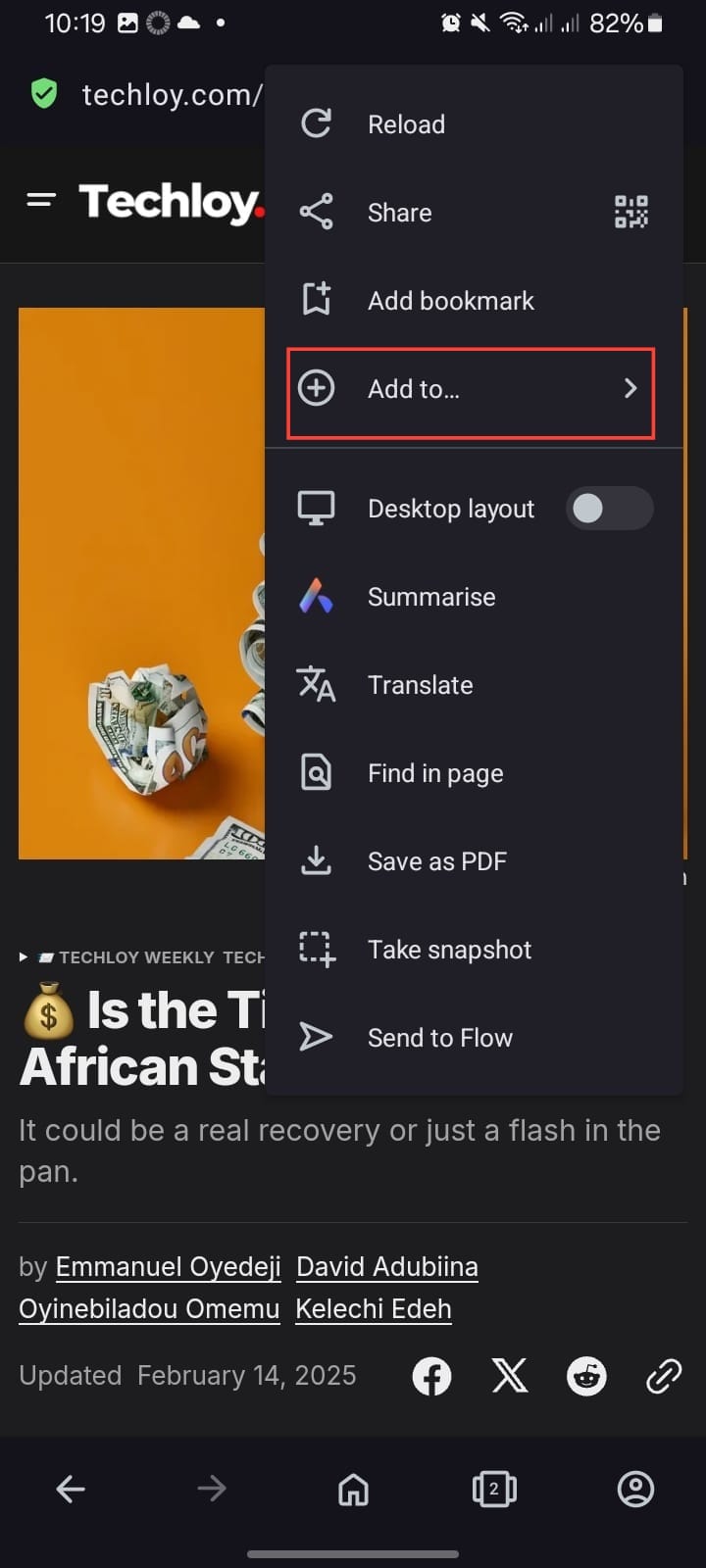
Task: Summarise the article
Action: (430, 597)
